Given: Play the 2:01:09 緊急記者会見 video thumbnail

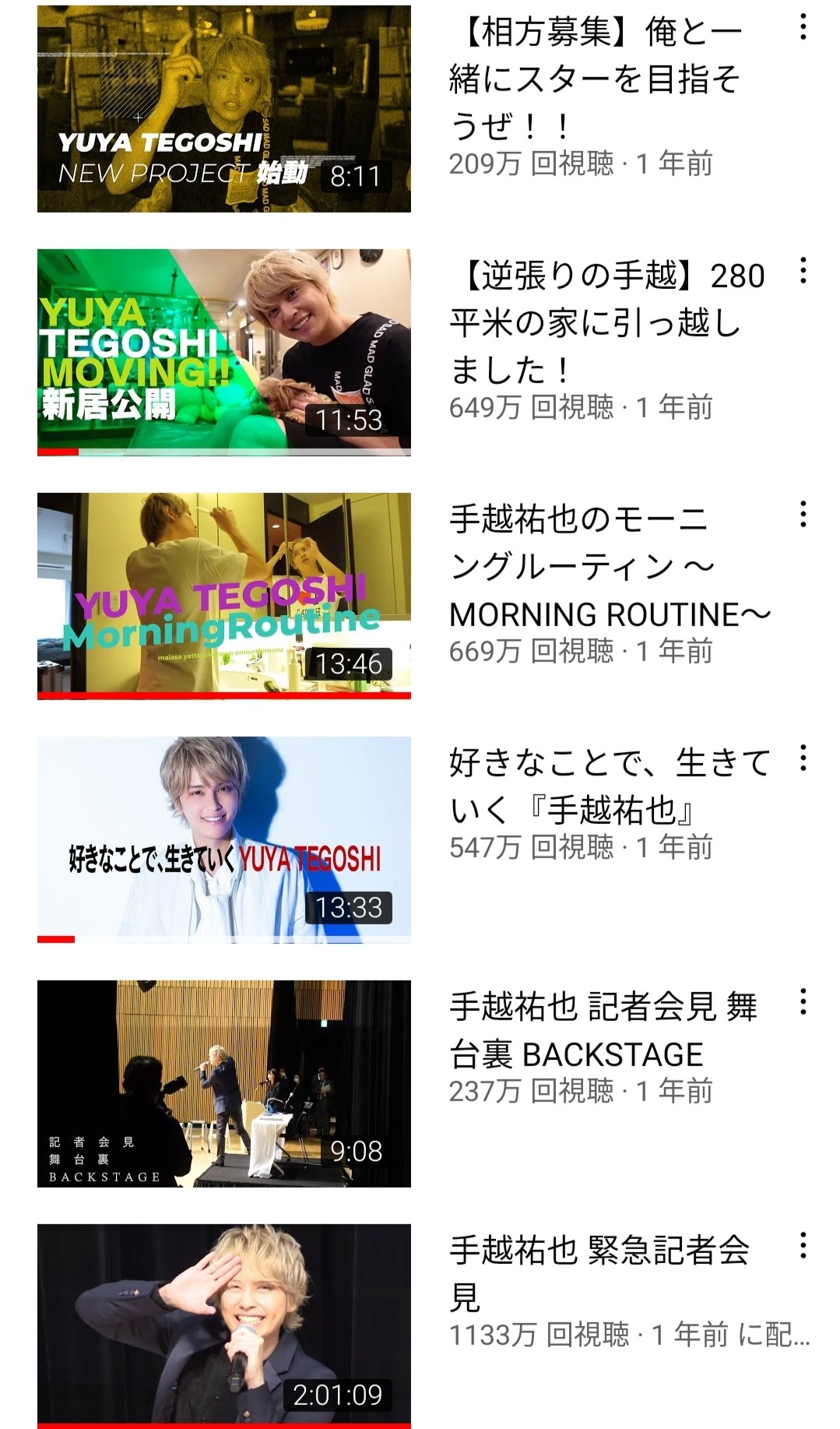Looking at the screenshot, I should [x=223, y=1325].
